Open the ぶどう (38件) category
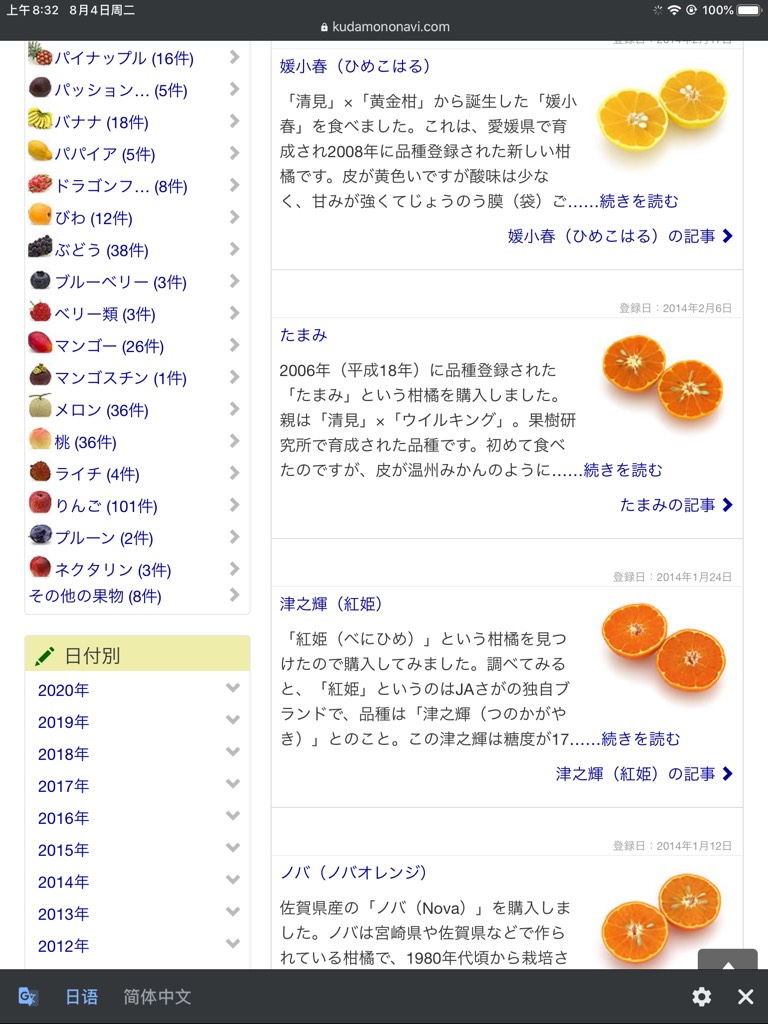The width and height of the screenshot is (768, 1024). (100, 250)
